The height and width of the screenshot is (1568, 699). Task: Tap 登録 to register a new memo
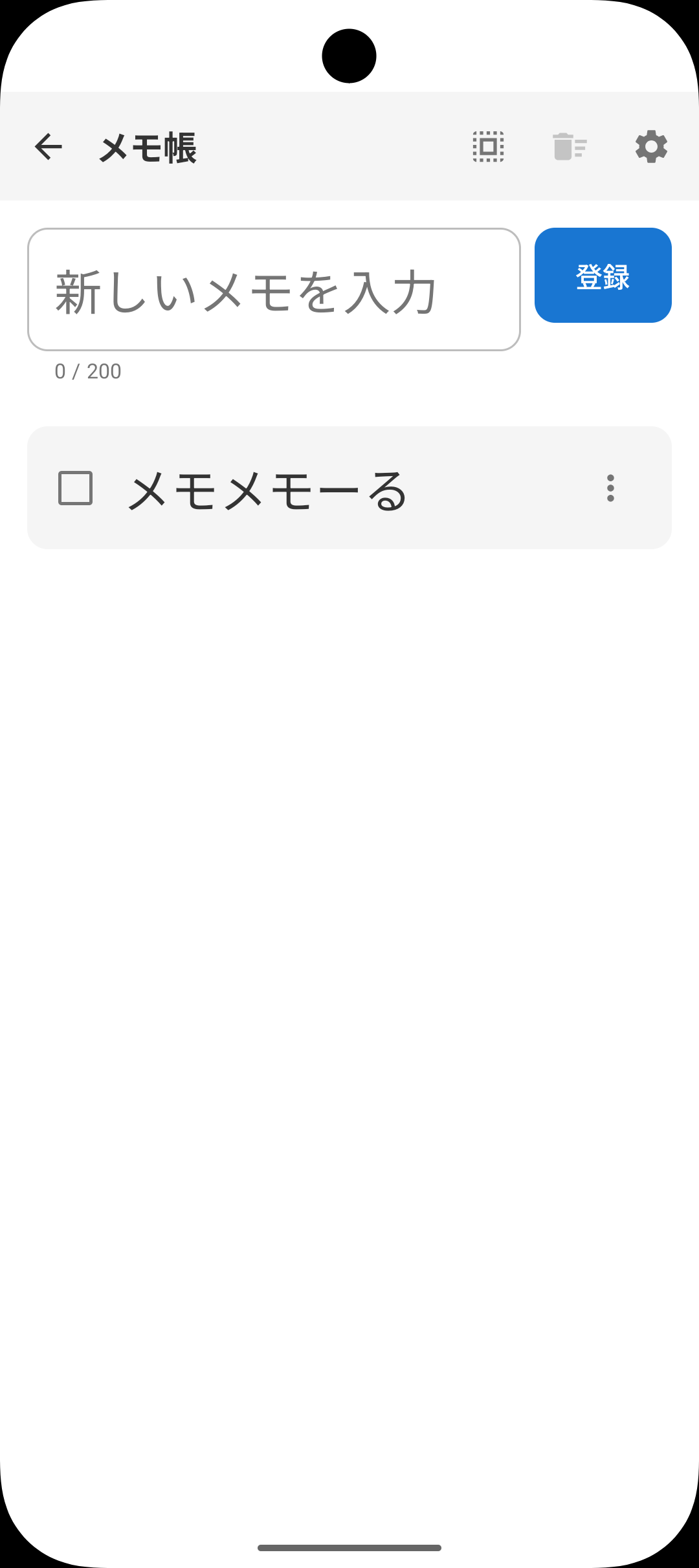pyautogui.click(x=603, y=276)
